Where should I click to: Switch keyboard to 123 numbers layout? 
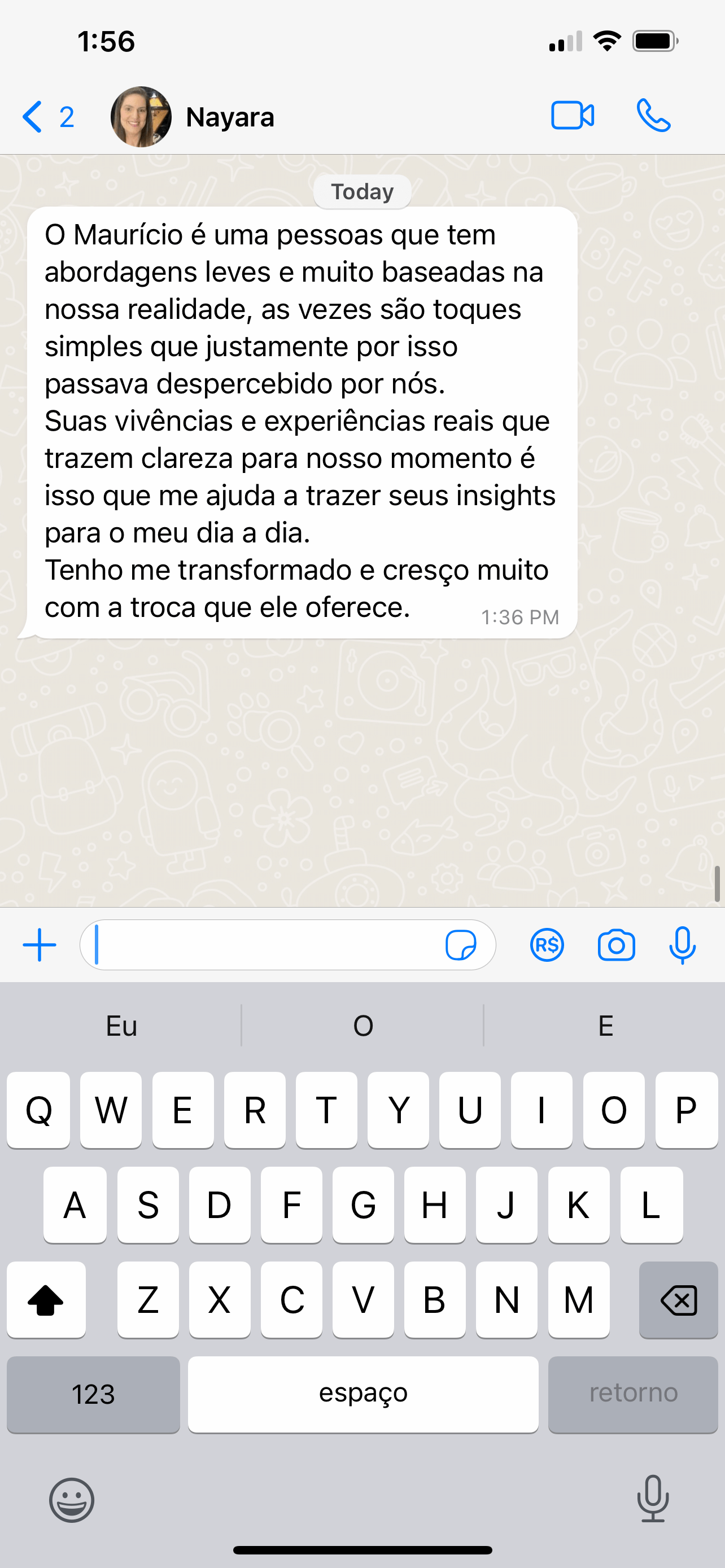[93, 1395]
